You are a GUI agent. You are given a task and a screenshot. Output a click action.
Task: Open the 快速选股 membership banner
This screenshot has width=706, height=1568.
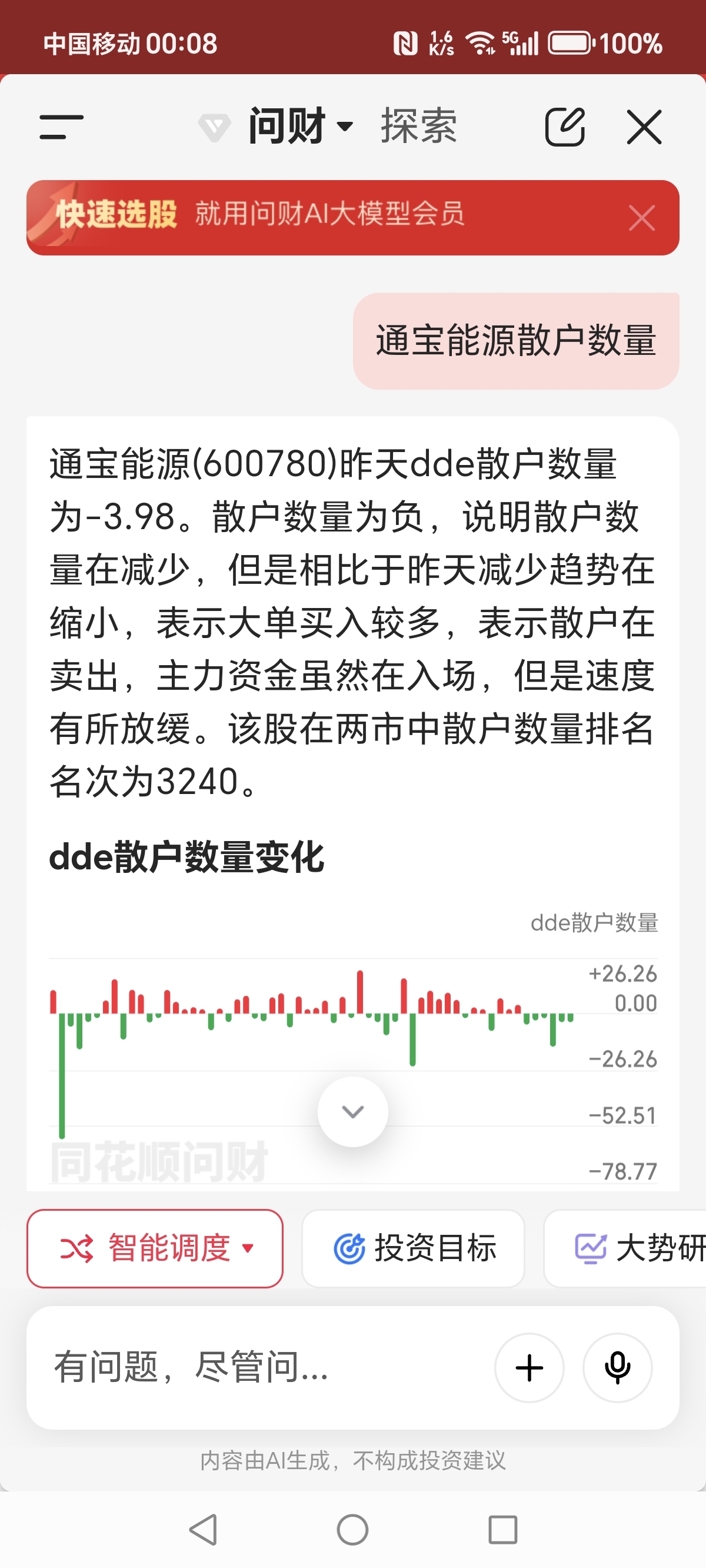(x=329, y=217)
